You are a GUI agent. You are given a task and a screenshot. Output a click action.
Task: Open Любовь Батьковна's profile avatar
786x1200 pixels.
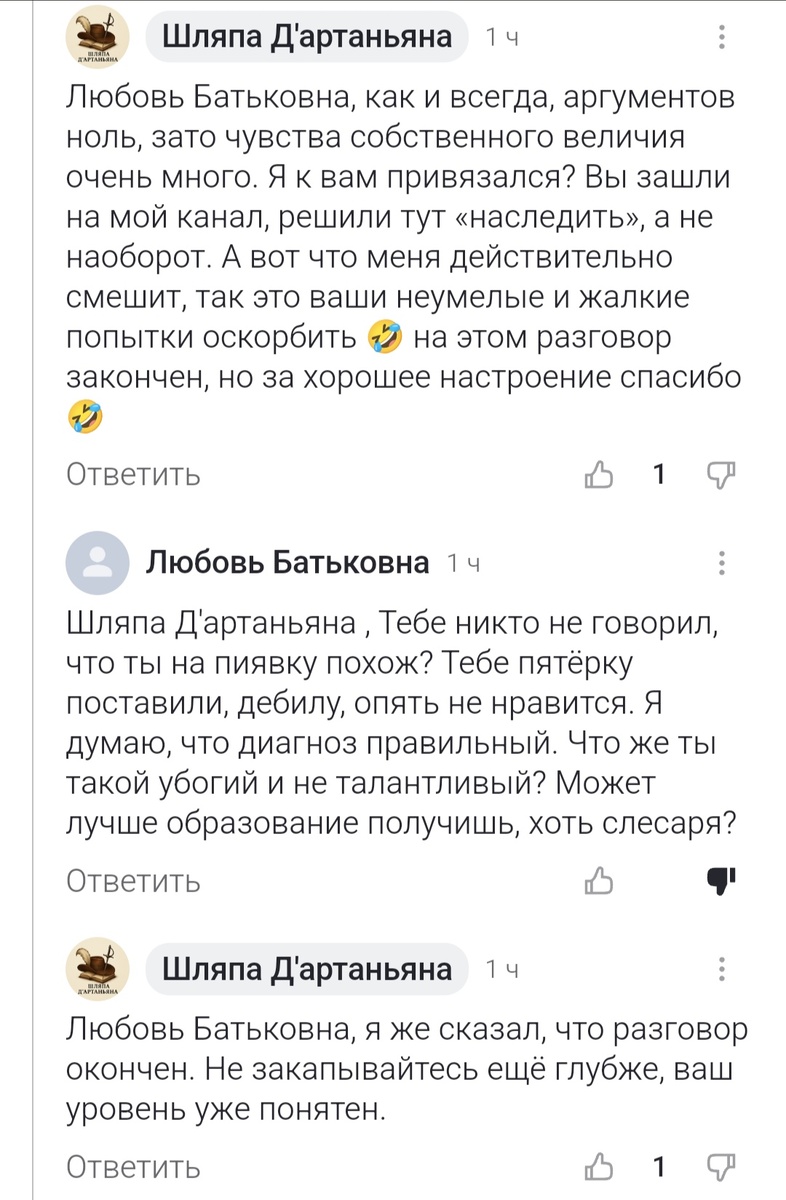pos(95,563)
